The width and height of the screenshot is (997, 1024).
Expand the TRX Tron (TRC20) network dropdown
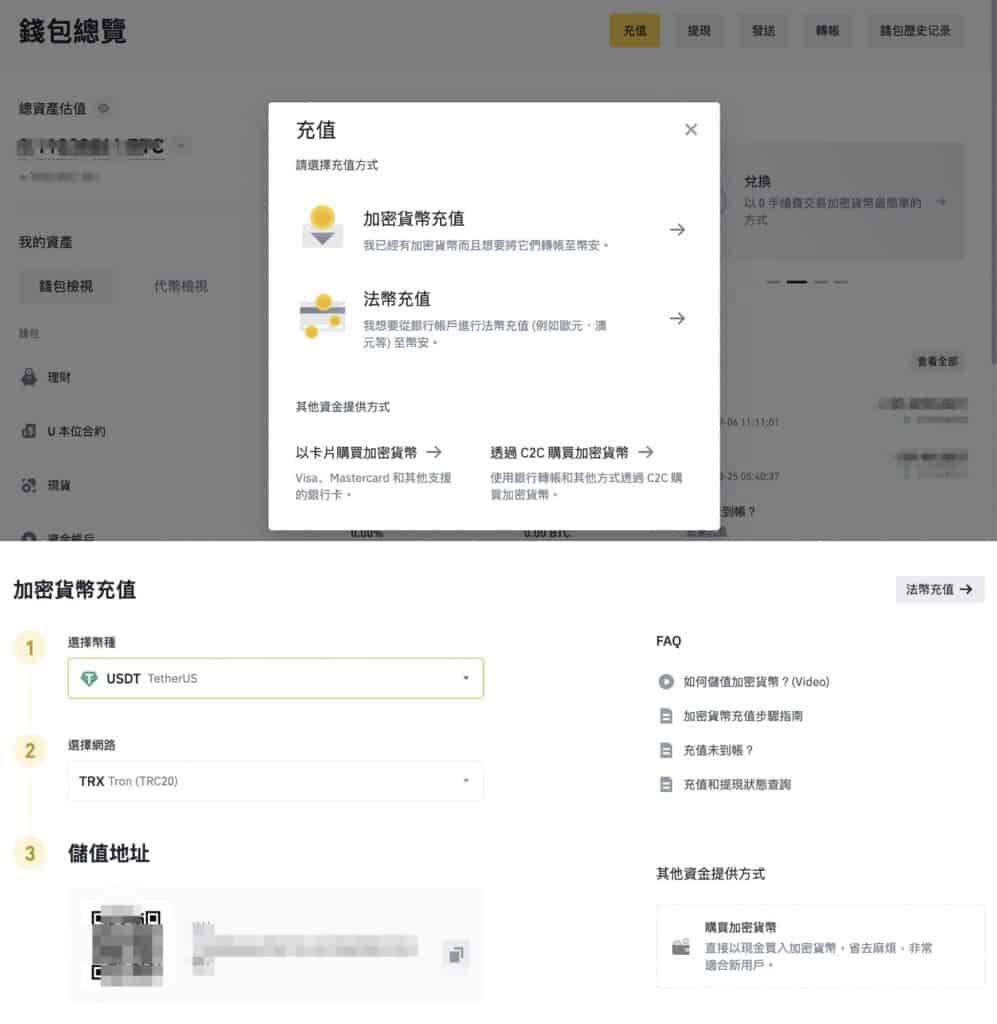(x=275, y=781)
